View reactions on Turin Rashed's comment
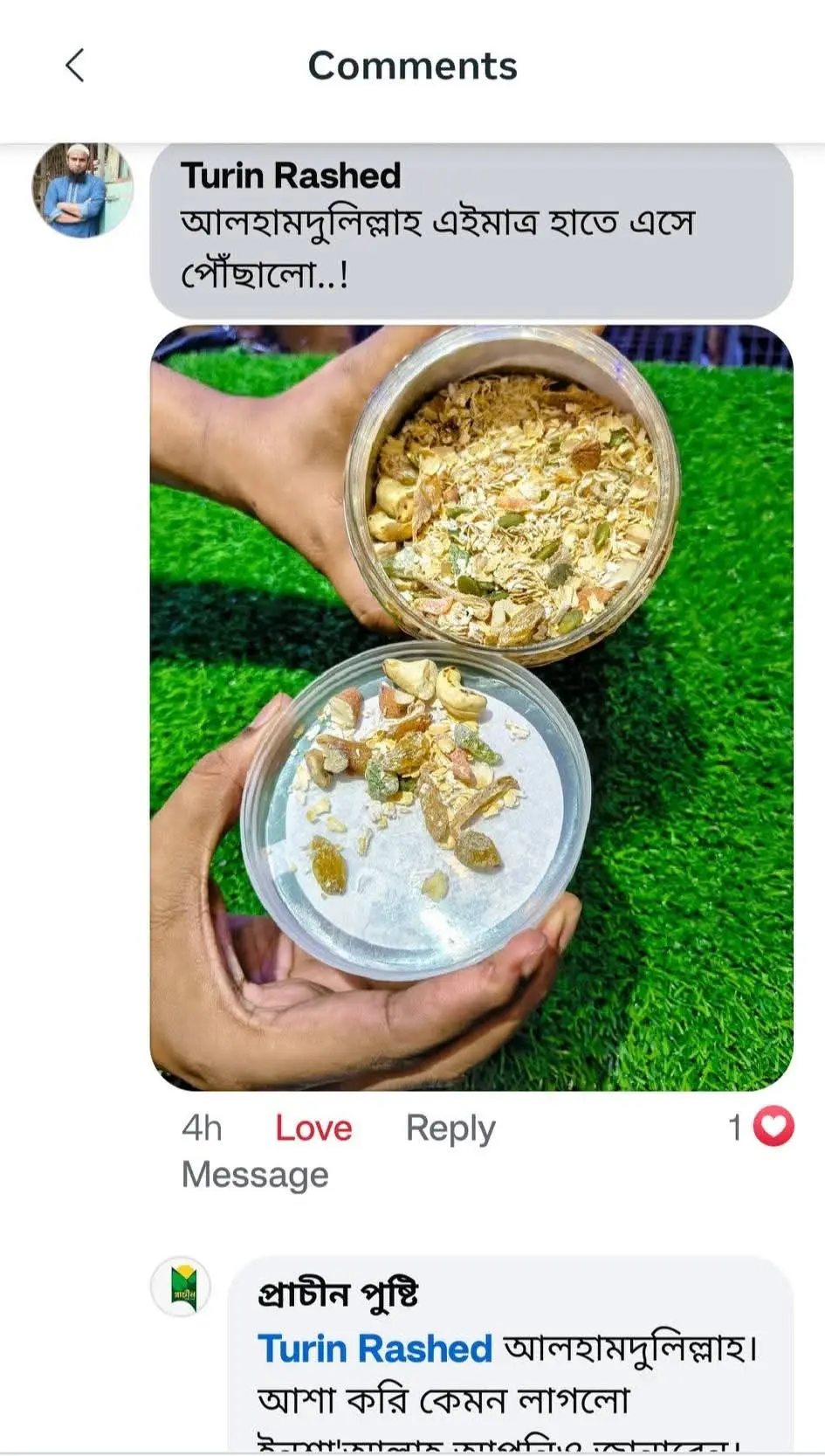825x1456 pixels. coord(761,1127)
